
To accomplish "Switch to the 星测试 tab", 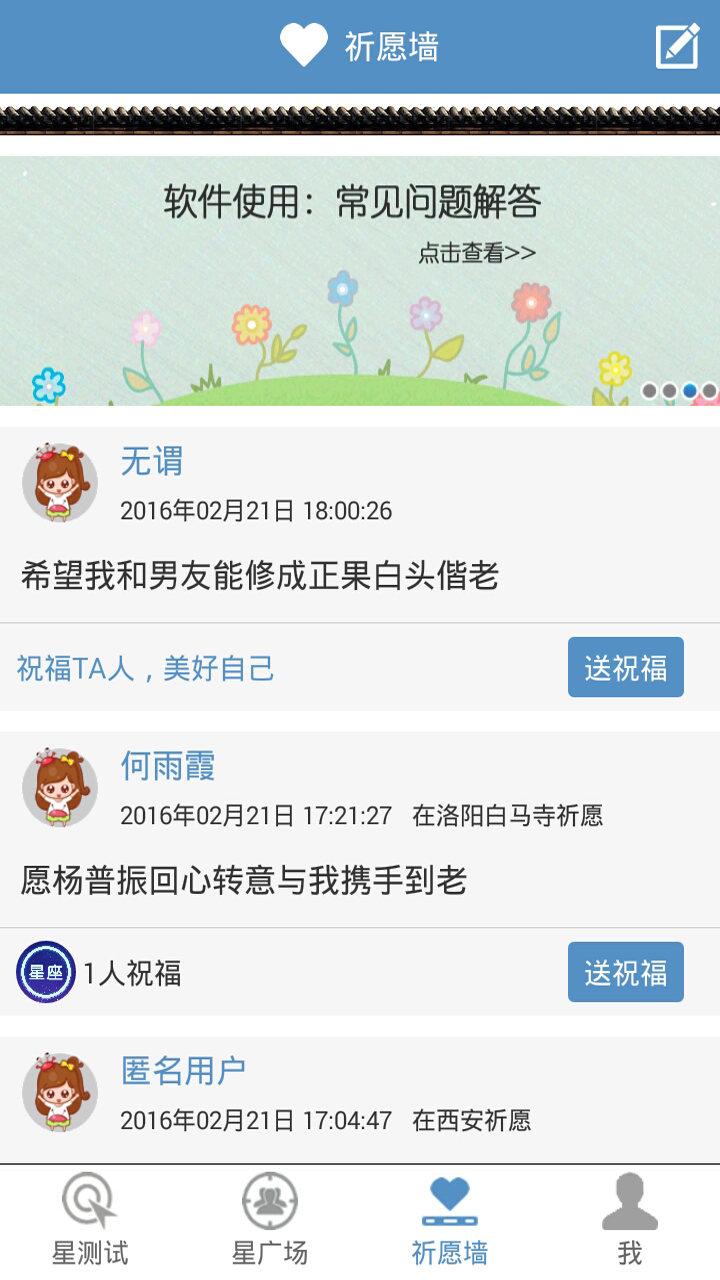I will tap(90, 1222).
